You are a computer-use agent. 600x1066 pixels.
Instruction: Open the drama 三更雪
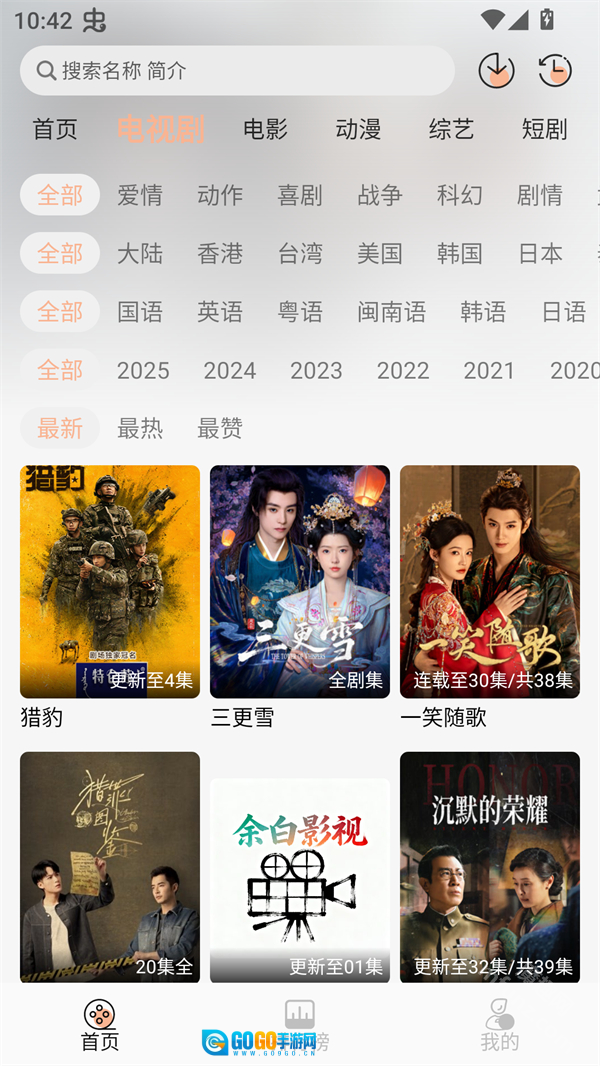pyautogui.click(x=300, y=582)
